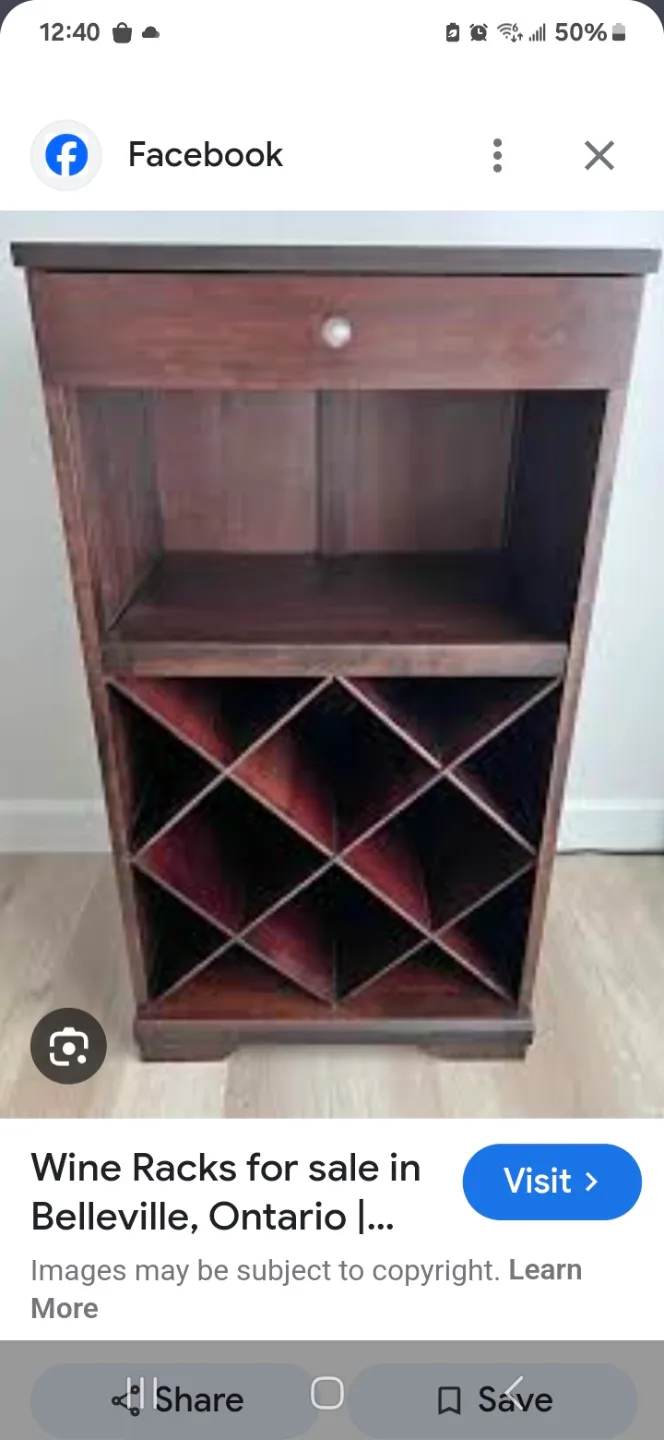Viewport: 664px width, 1440px height.
Task: Share this image
Action: 178,1400
